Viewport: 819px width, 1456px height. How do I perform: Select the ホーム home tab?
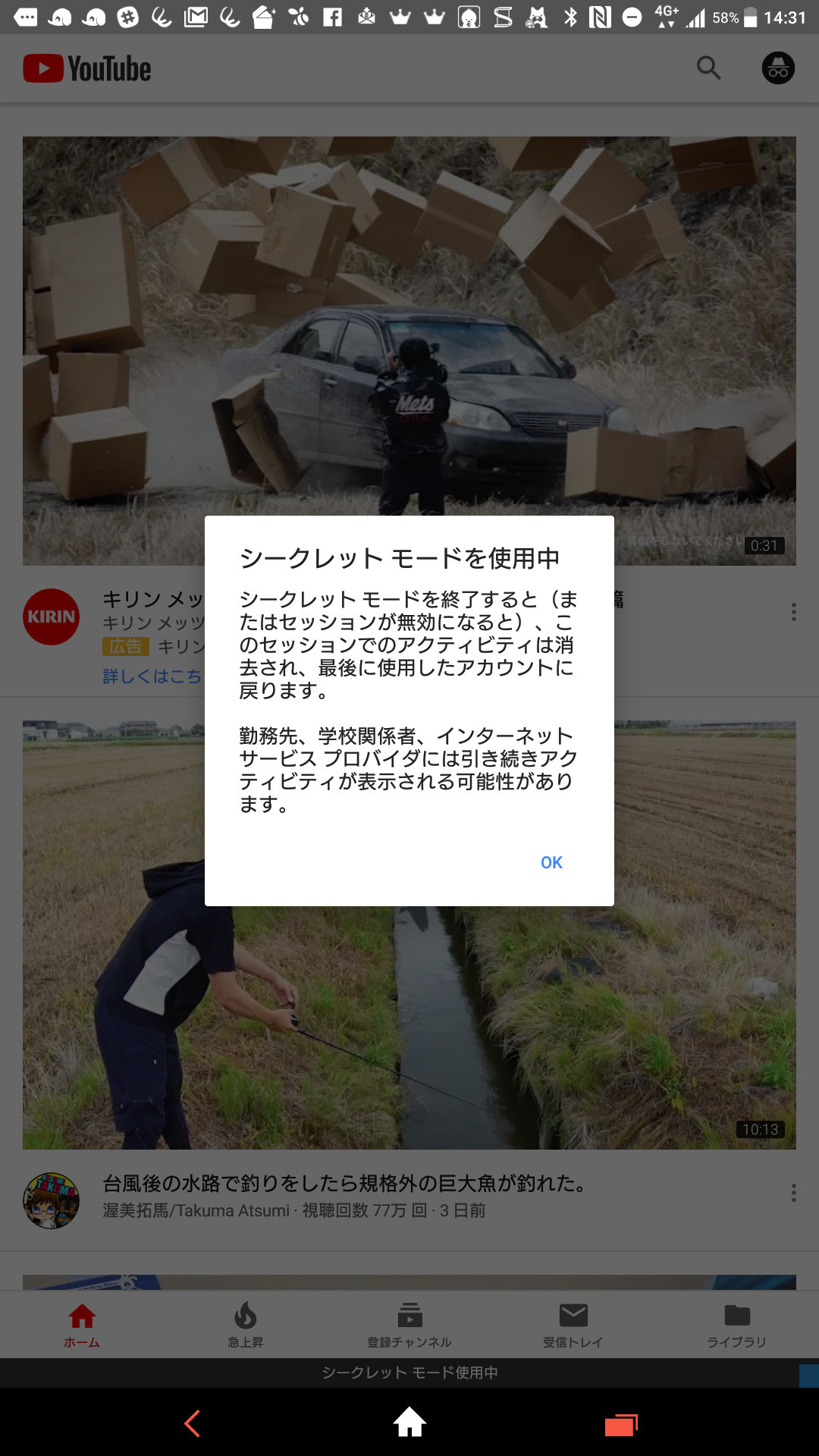tap(82, 1324)
